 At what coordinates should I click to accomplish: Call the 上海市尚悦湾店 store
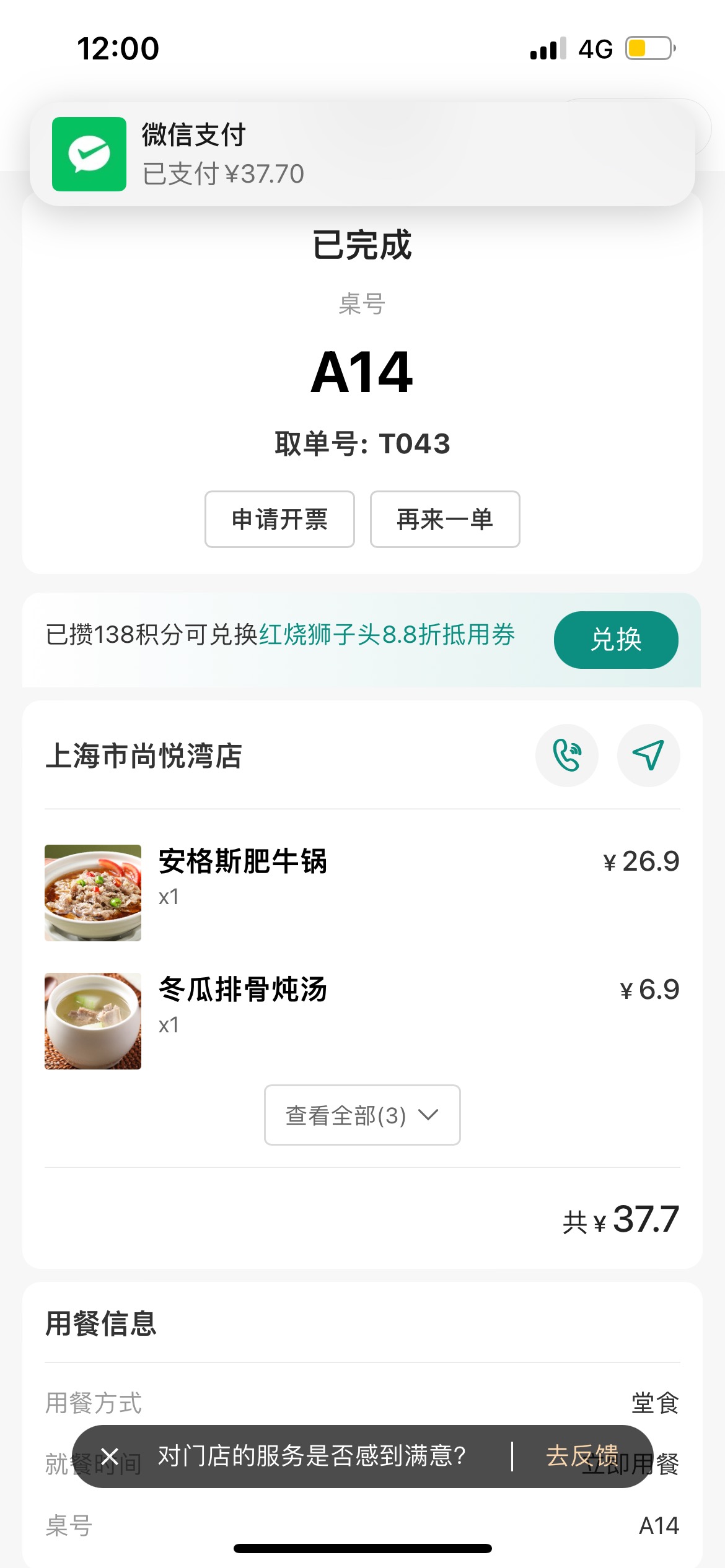pyautogui.click(x=567, y=756)
